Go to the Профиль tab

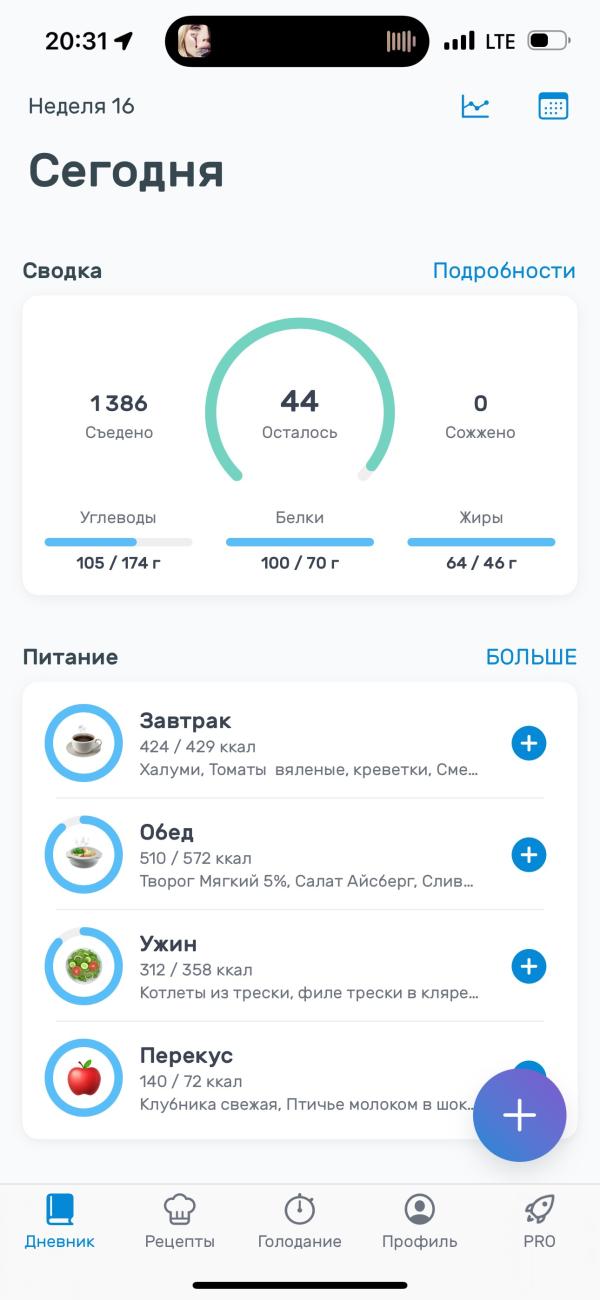[420, 1222]
